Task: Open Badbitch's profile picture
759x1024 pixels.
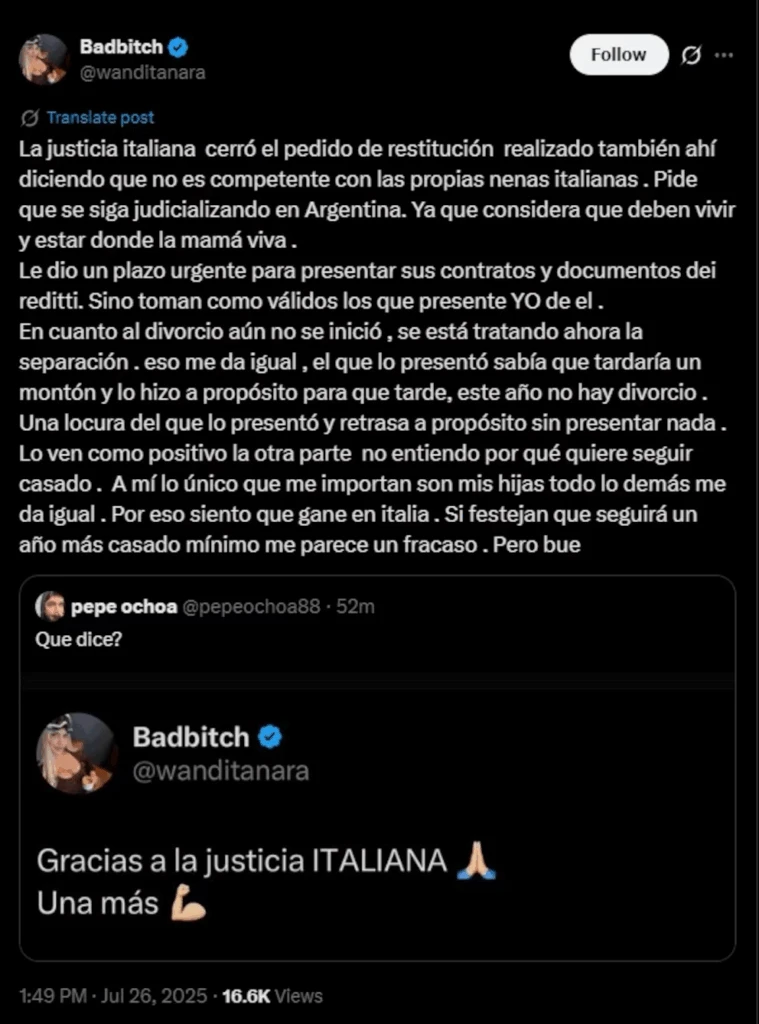Action: pos(43,58)
